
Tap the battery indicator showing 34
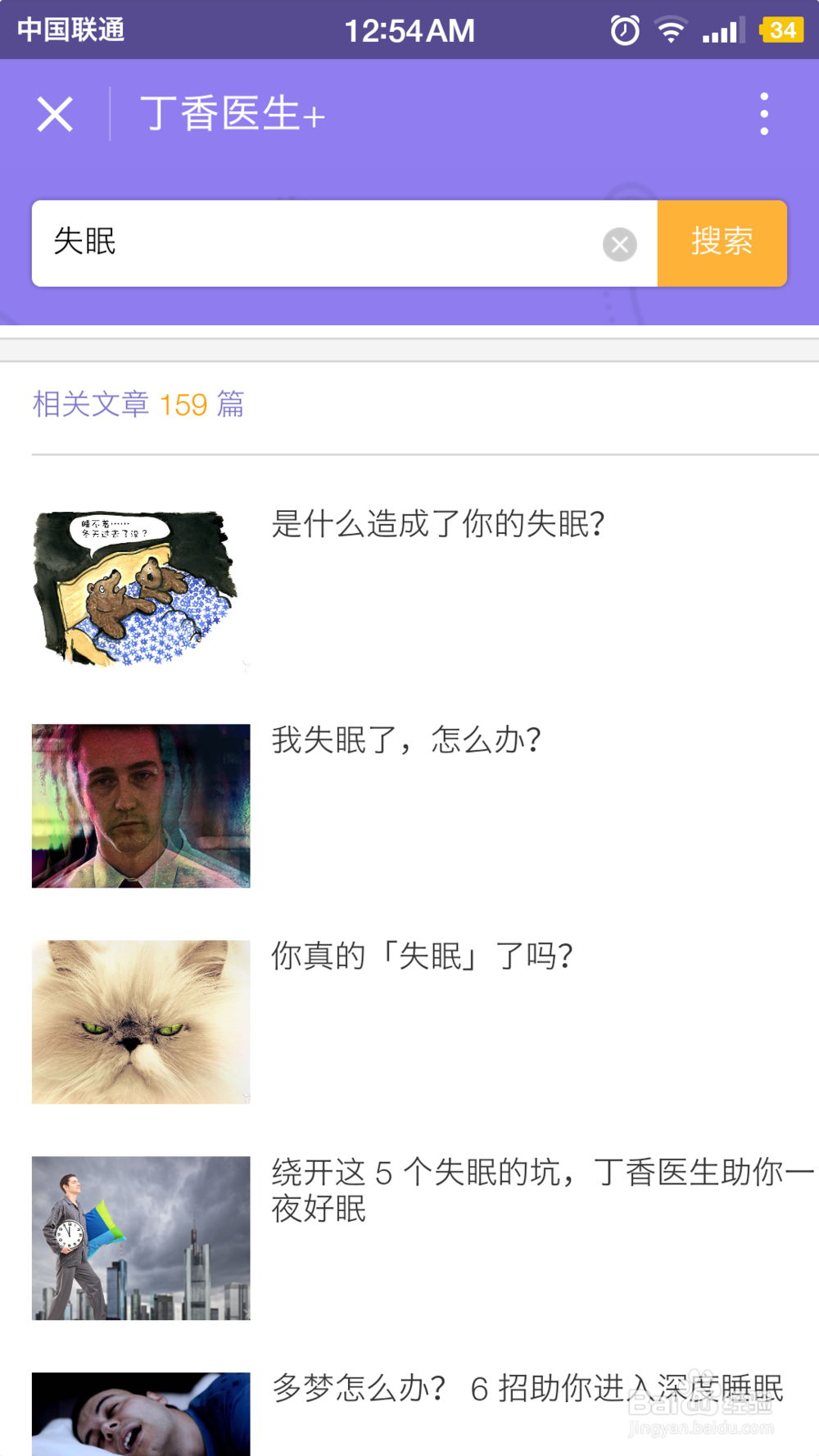(782, 29)
